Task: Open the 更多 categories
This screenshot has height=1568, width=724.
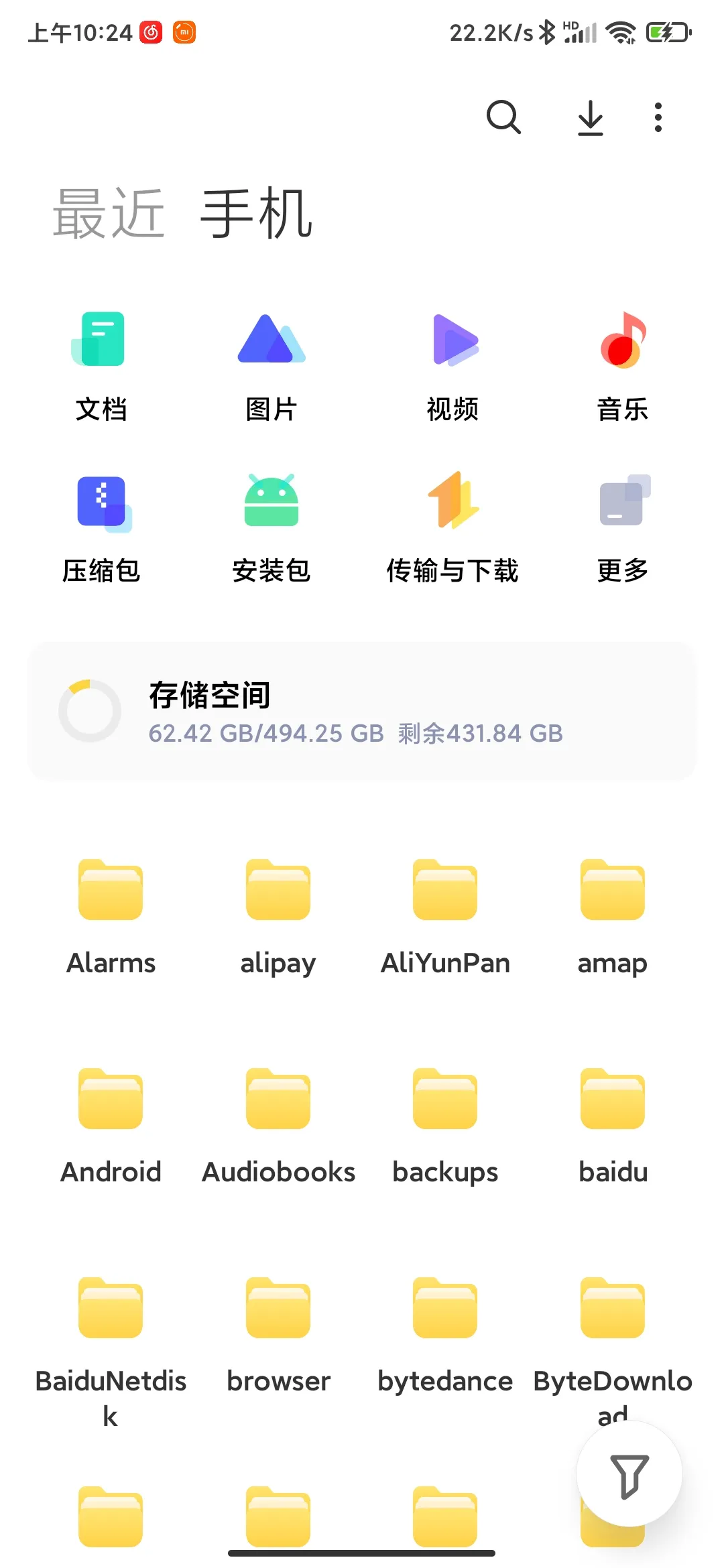Action: pyautogui.click(x=623, y=528)
